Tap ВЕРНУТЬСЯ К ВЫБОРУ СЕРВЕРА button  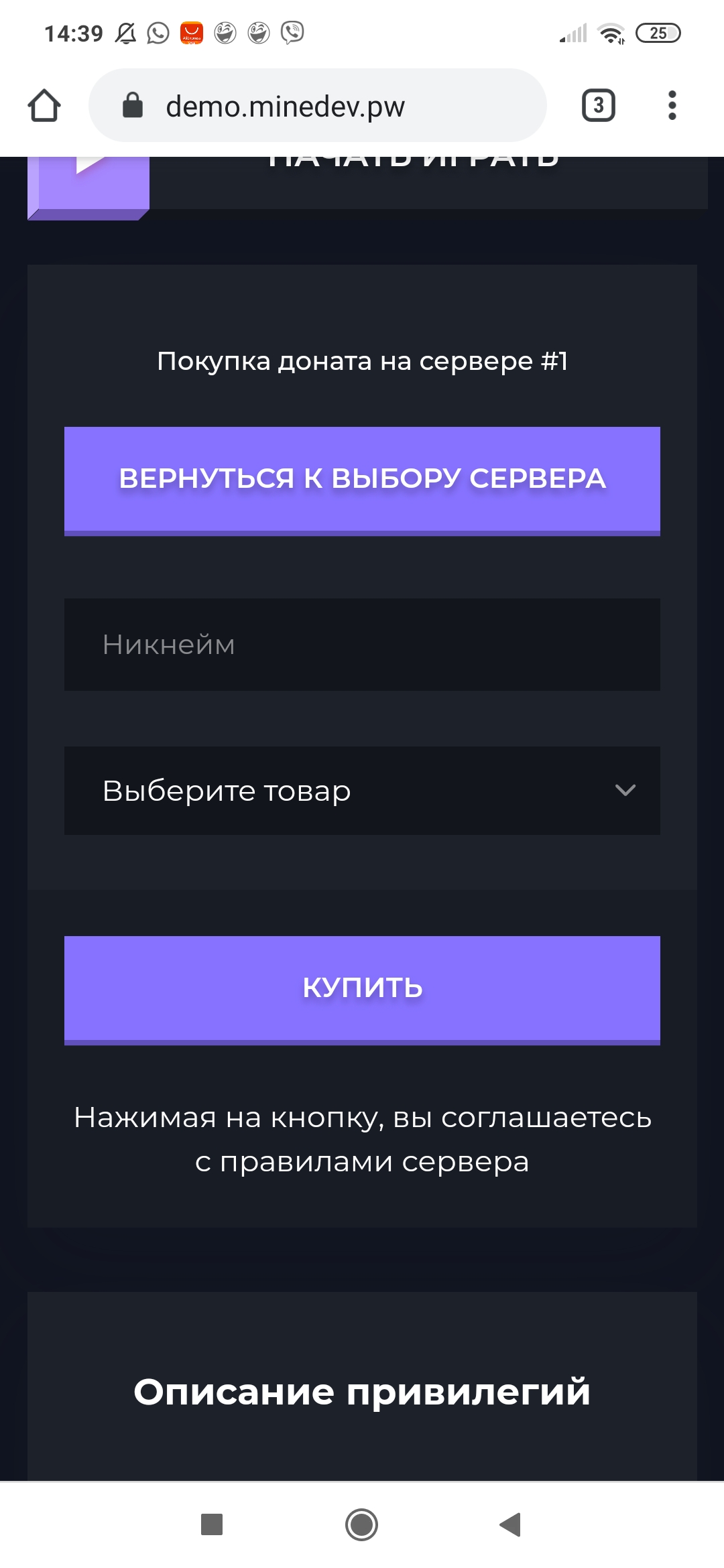click(x=362, y=480)
